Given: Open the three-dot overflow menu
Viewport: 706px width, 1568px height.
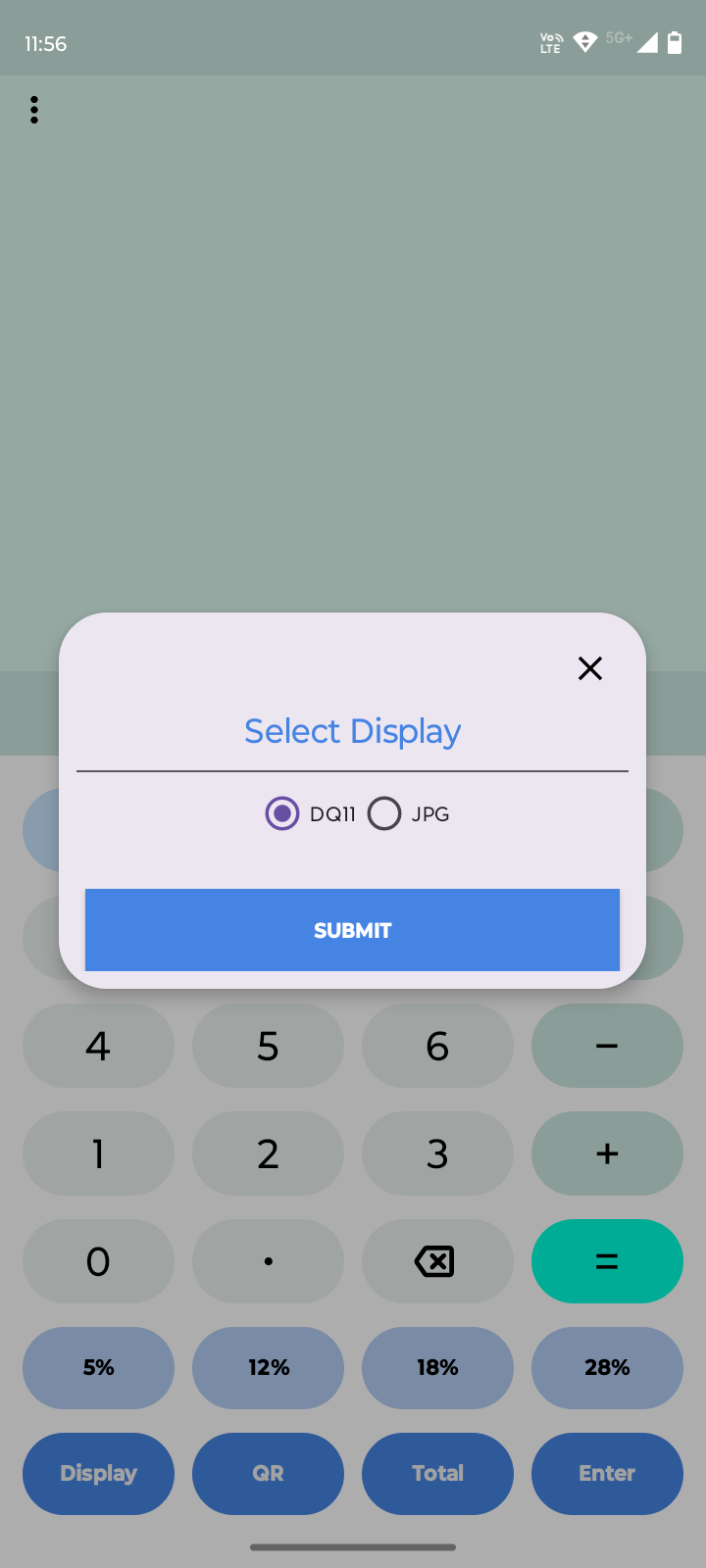Looking at the screenshot, I should (x=34, y=110).
